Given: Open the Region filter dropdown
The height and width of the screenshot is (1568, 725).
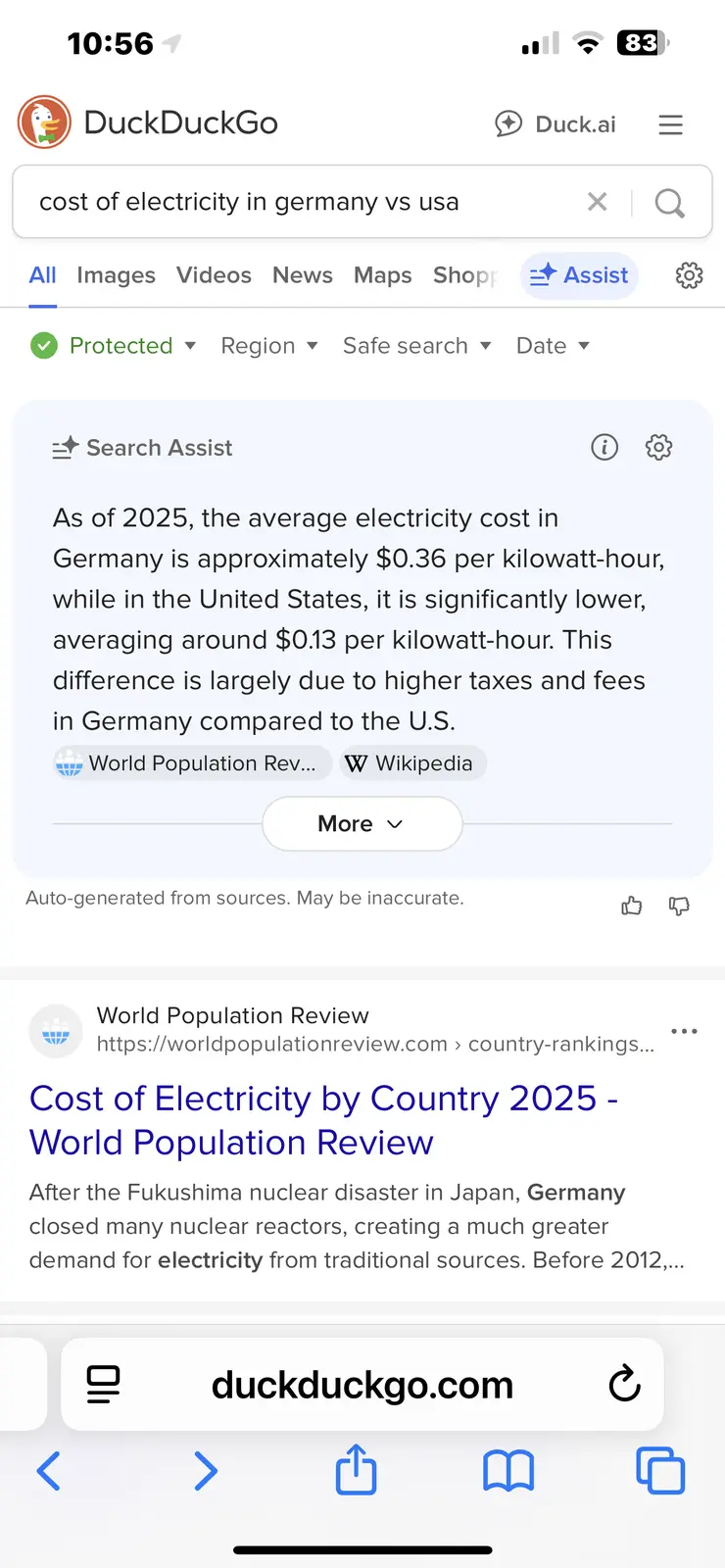Looking at the screenshot, I should pyautogui.click(x=269, y=346).
